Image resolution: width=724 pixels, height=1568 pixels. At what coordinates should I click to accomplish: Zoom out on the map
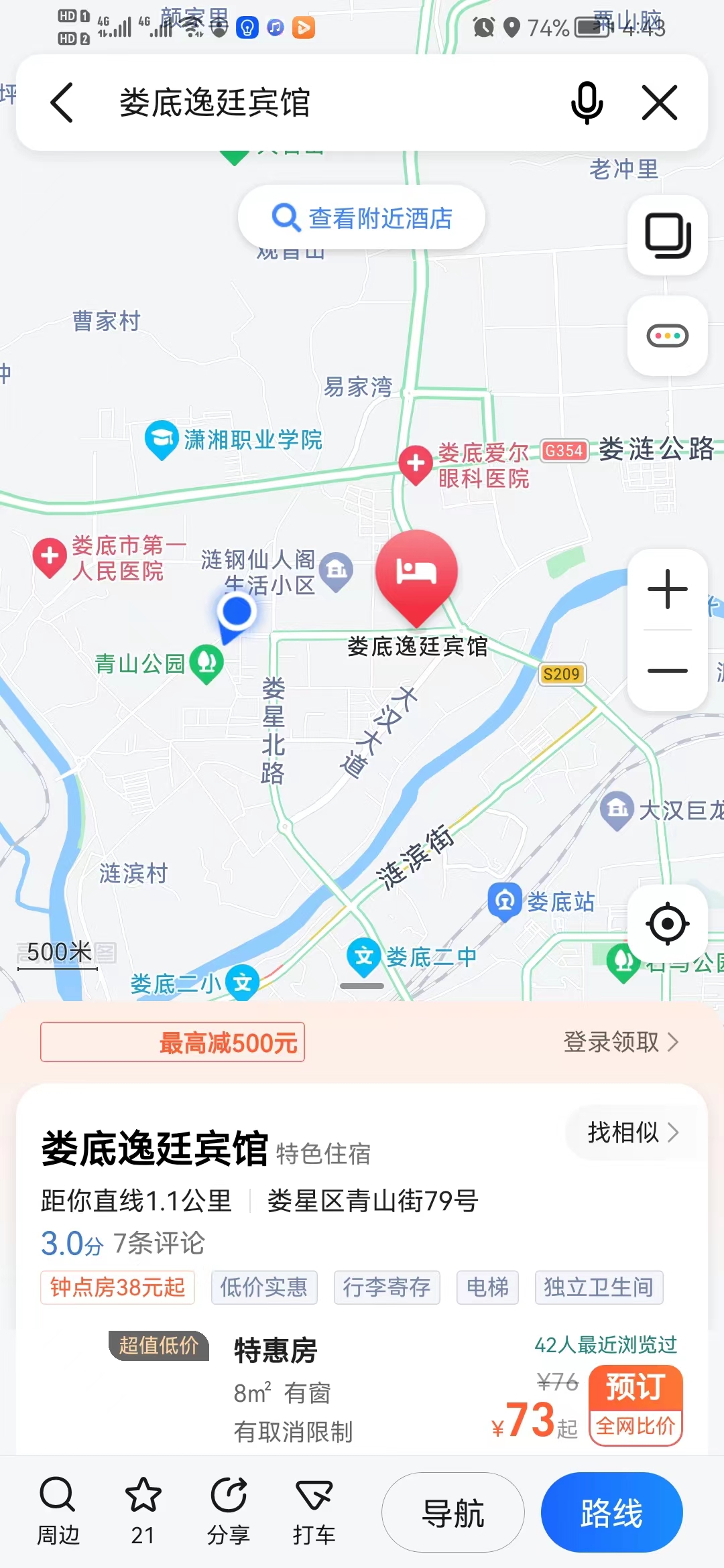pos(667,670)
